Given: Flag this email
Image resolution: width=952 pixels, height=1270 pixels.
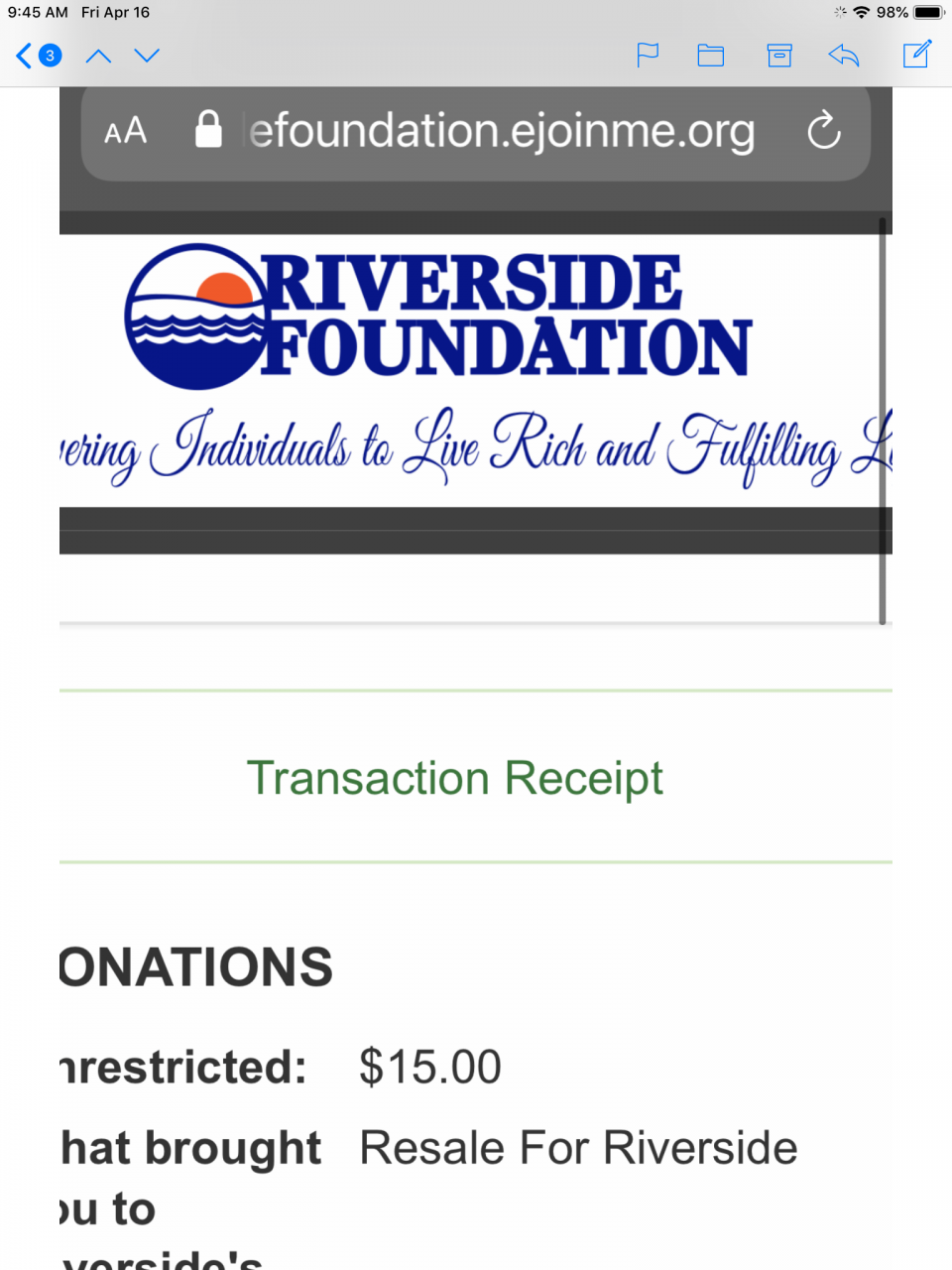Looking at the screenshot, I should tap(648, 56).
